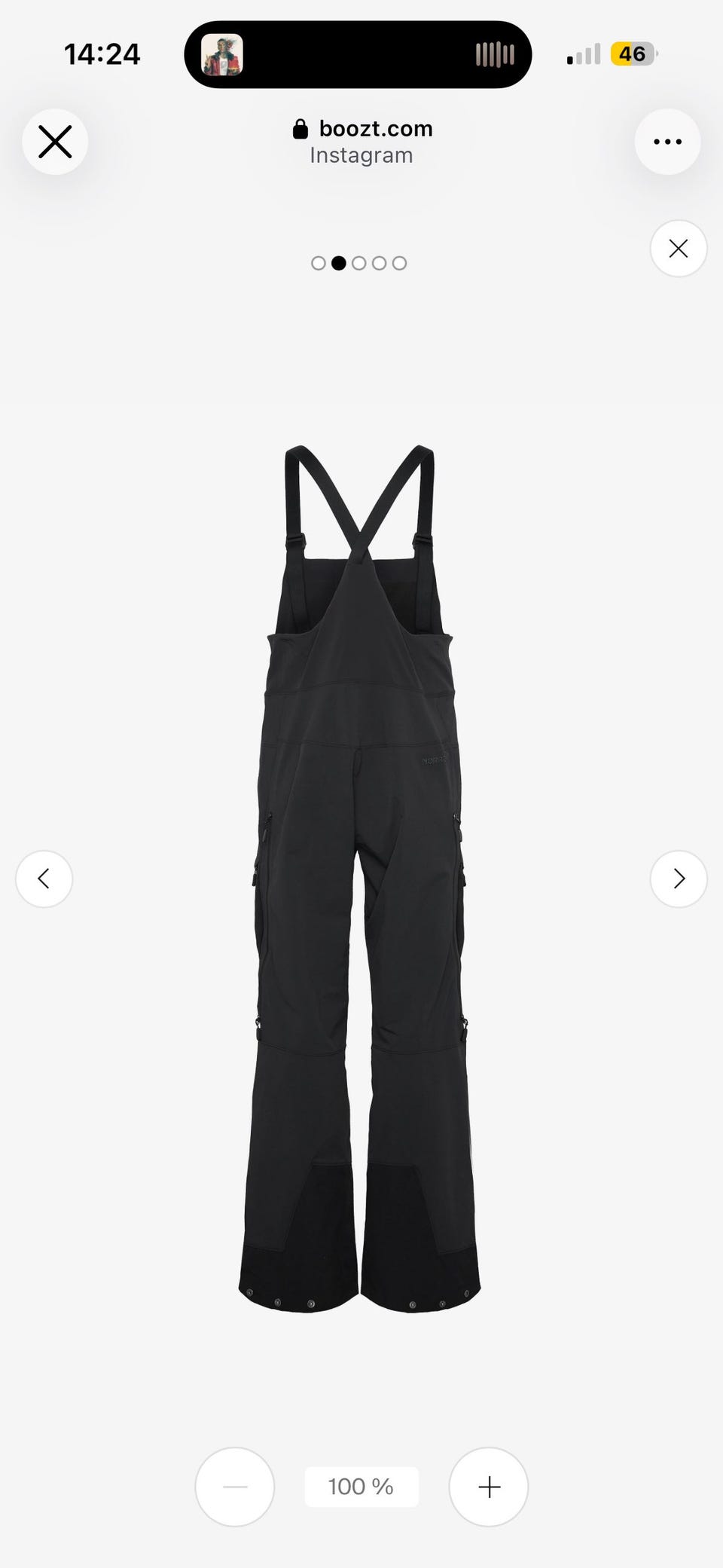Close the product image viewer
723x1568 pixels.
679,249
